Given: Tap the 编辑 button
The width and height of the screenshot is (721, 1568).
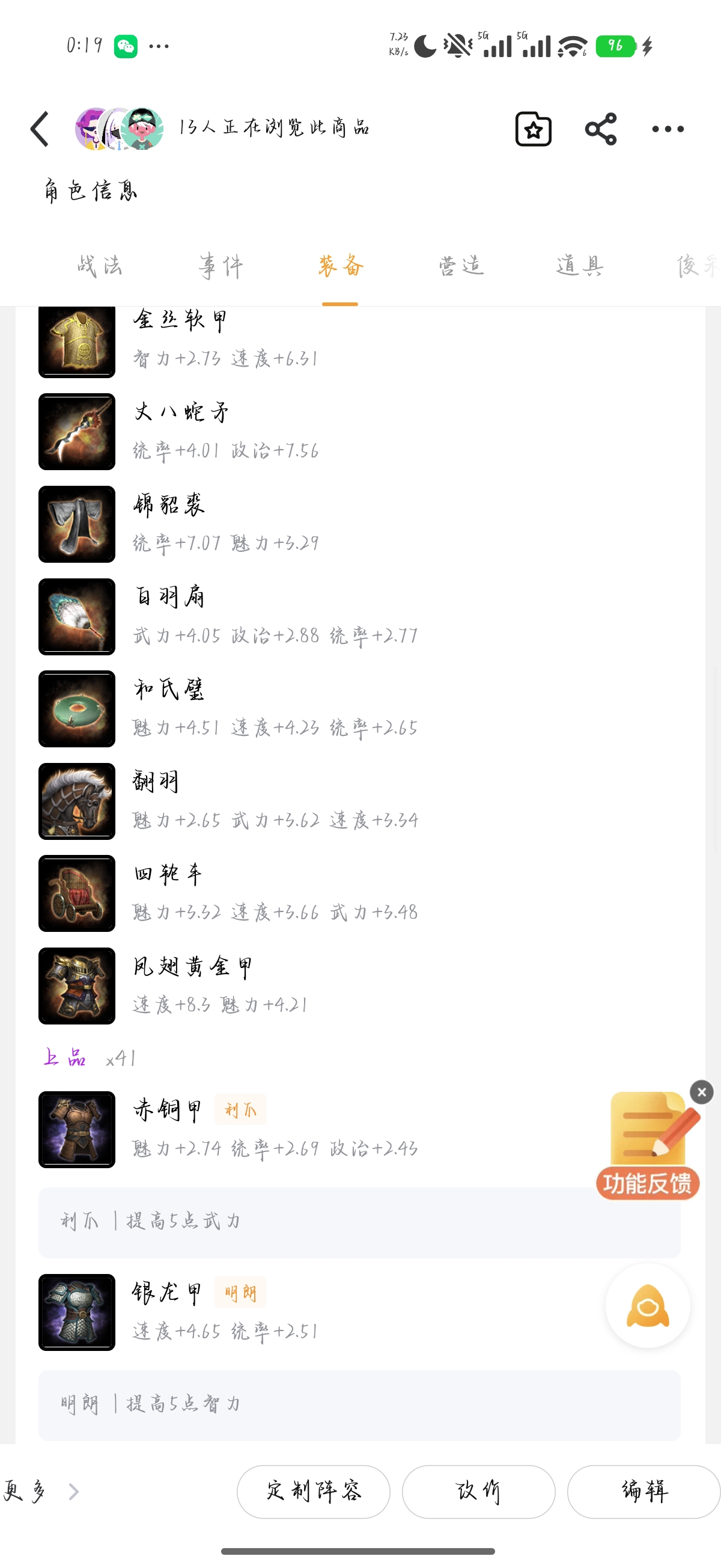Looking at the screenshot, I should pos(643,1491).
